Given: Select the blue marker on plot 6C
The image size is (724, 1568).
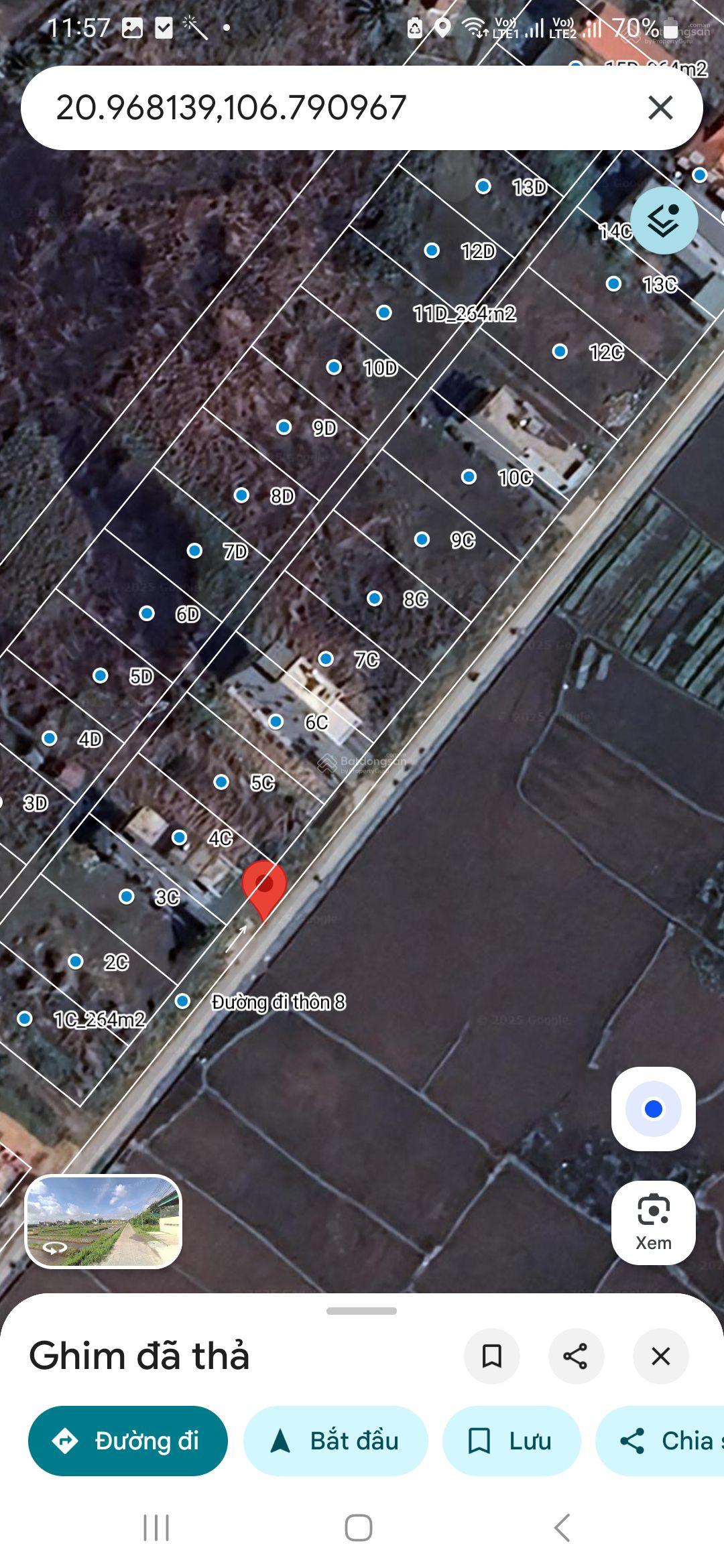Looking at the screenshot, I should point(275,723).
